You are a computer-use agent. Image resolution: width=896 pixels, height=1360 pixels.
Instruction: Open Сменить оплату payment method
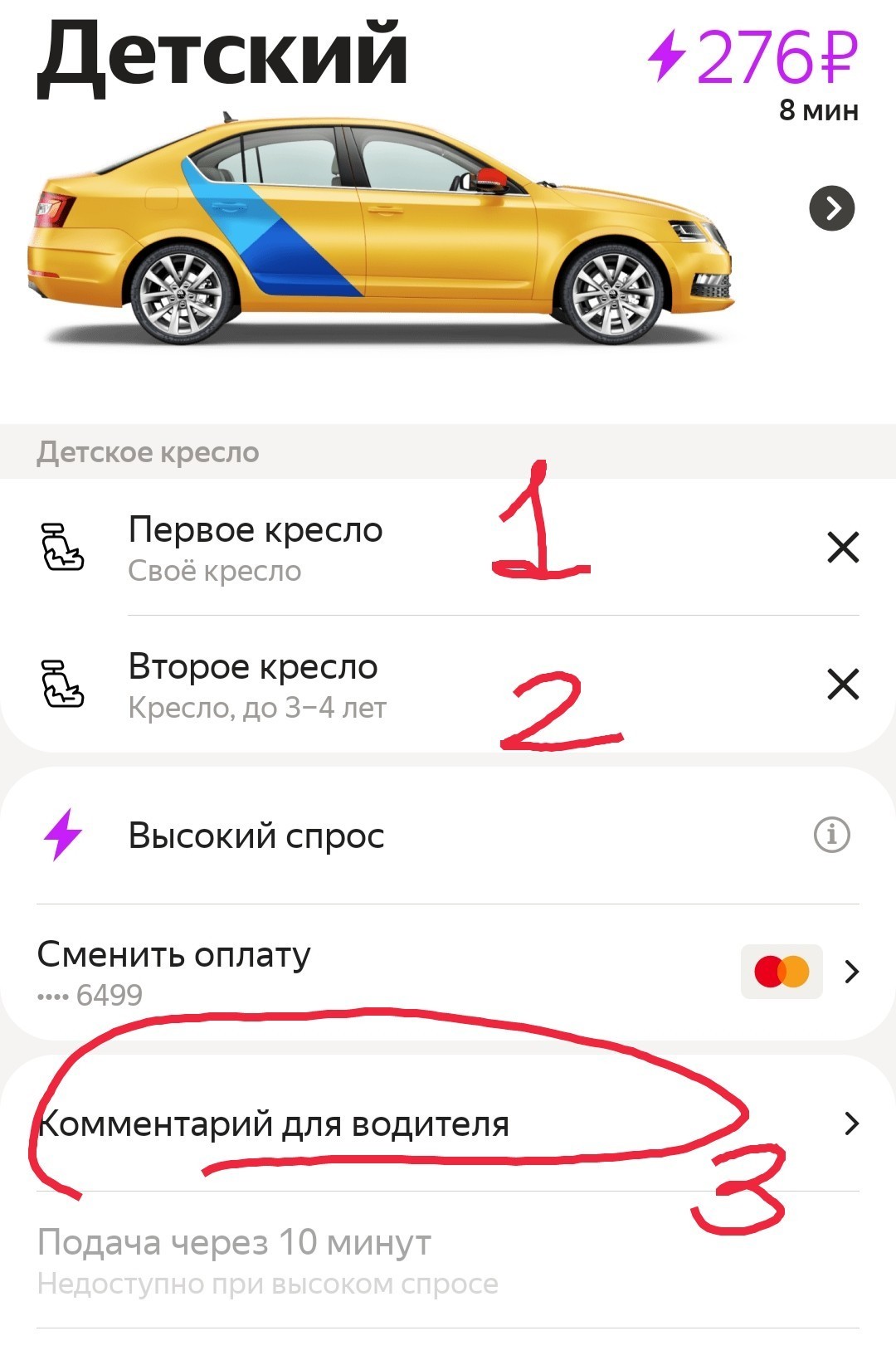(448, 971)
